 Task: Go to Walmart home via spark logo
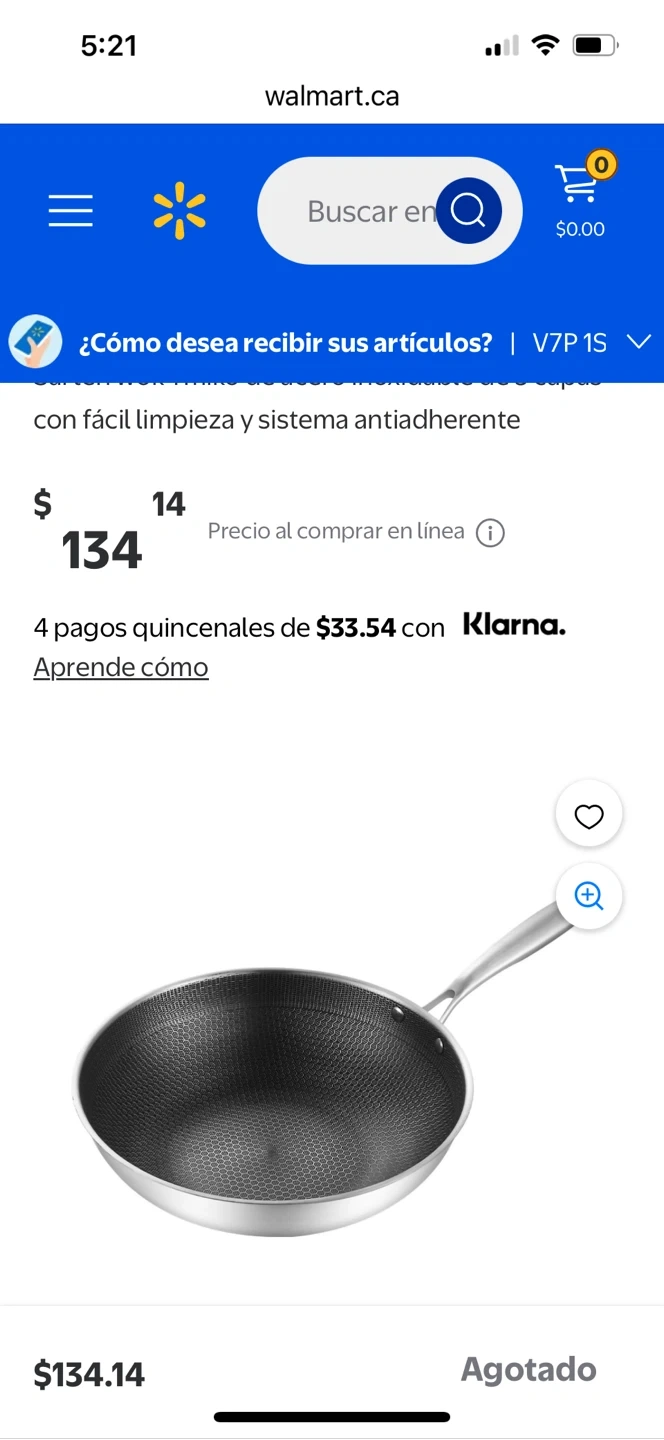(179, 211)
